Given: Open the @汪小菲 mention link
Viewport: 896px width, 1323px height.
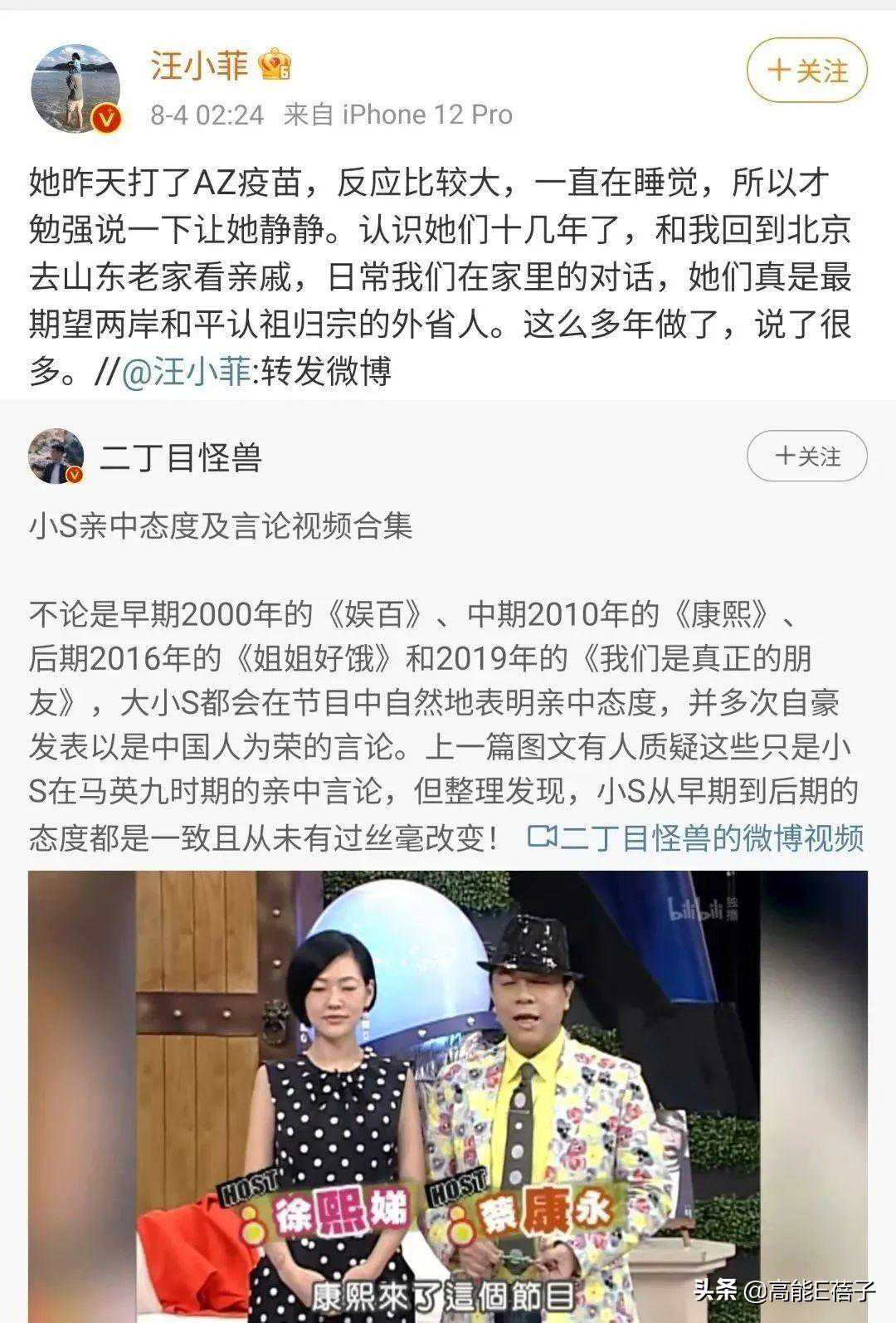Looking at the screenshot, I should pyautogui.click(x=186, y=372).
